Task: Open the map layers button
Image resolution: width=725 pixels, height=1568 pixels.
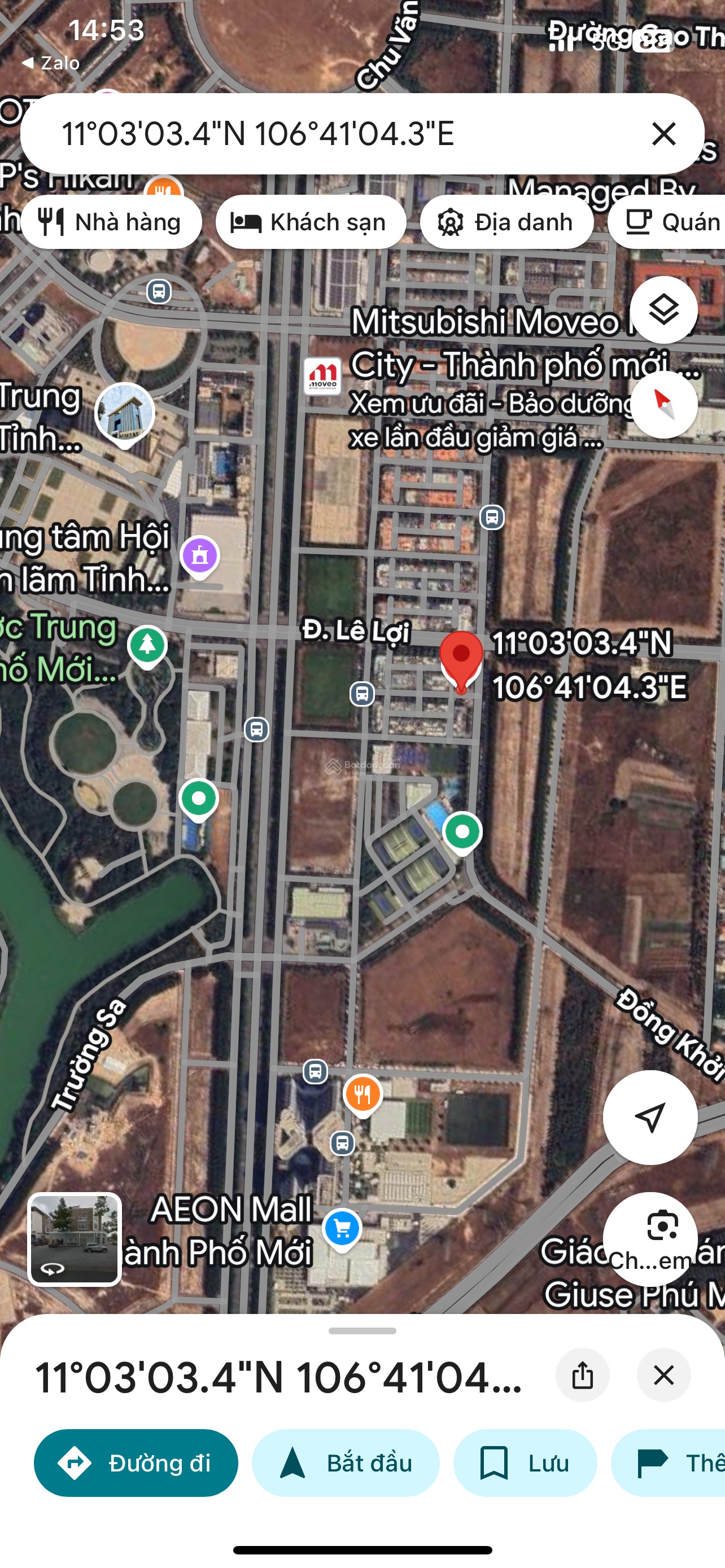Action: click(663, 310)
